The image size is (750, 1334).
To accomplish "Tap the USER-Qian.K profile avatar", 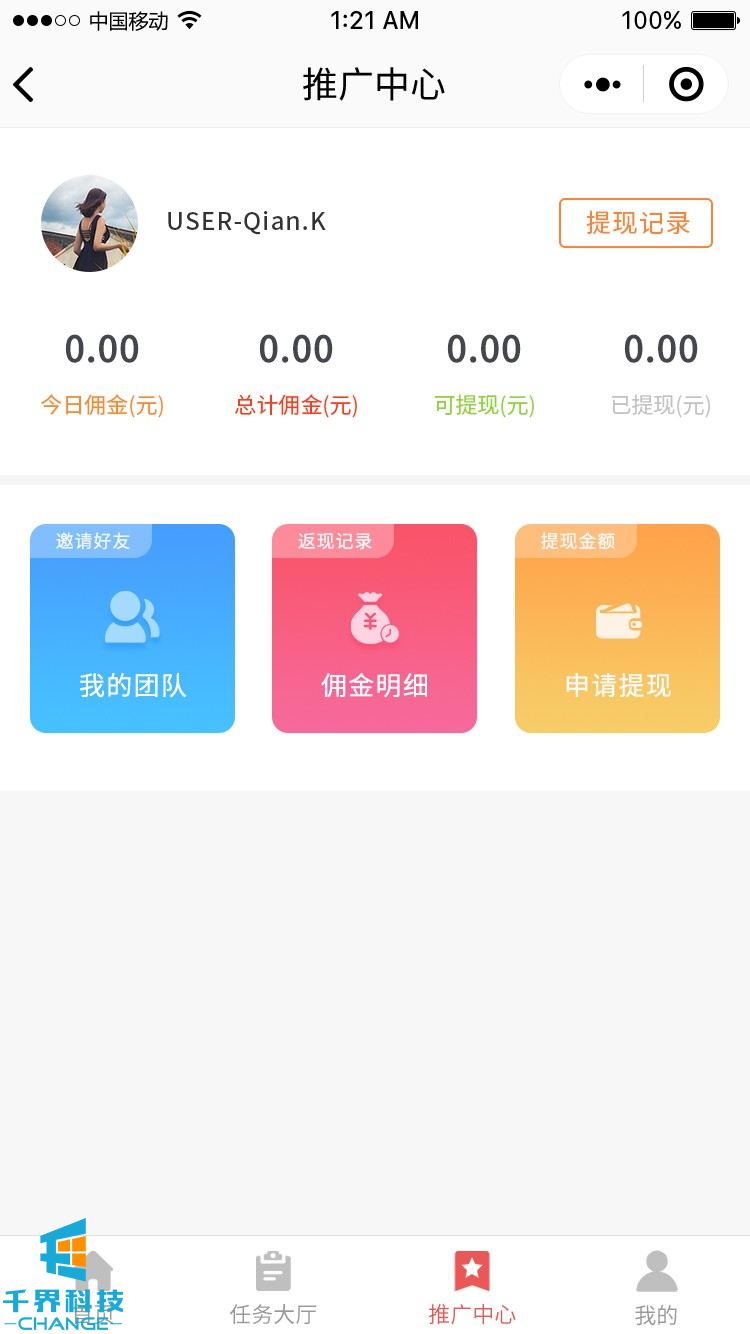I will 90,224.
